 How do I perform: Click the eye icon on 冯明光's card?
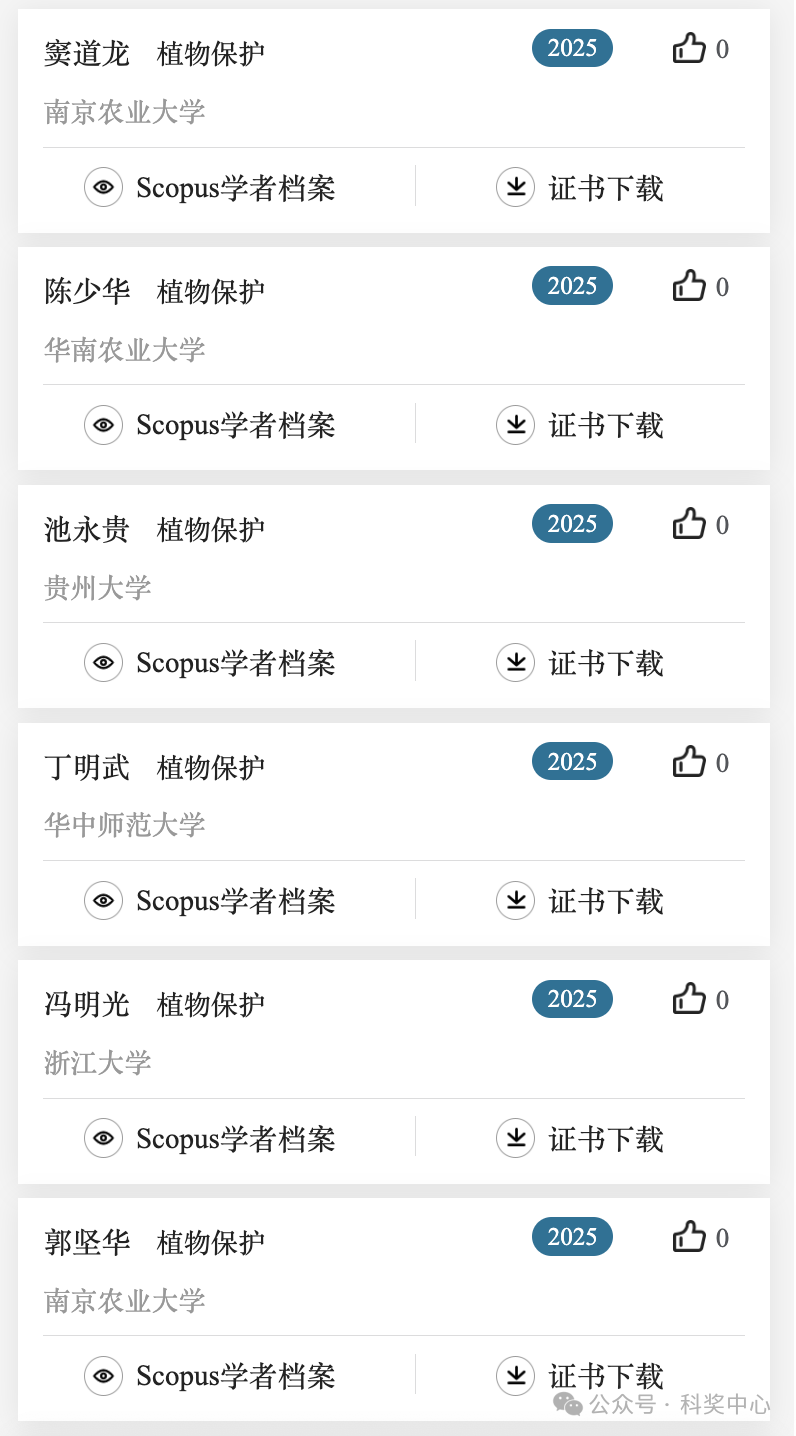tap(103, 1138)
